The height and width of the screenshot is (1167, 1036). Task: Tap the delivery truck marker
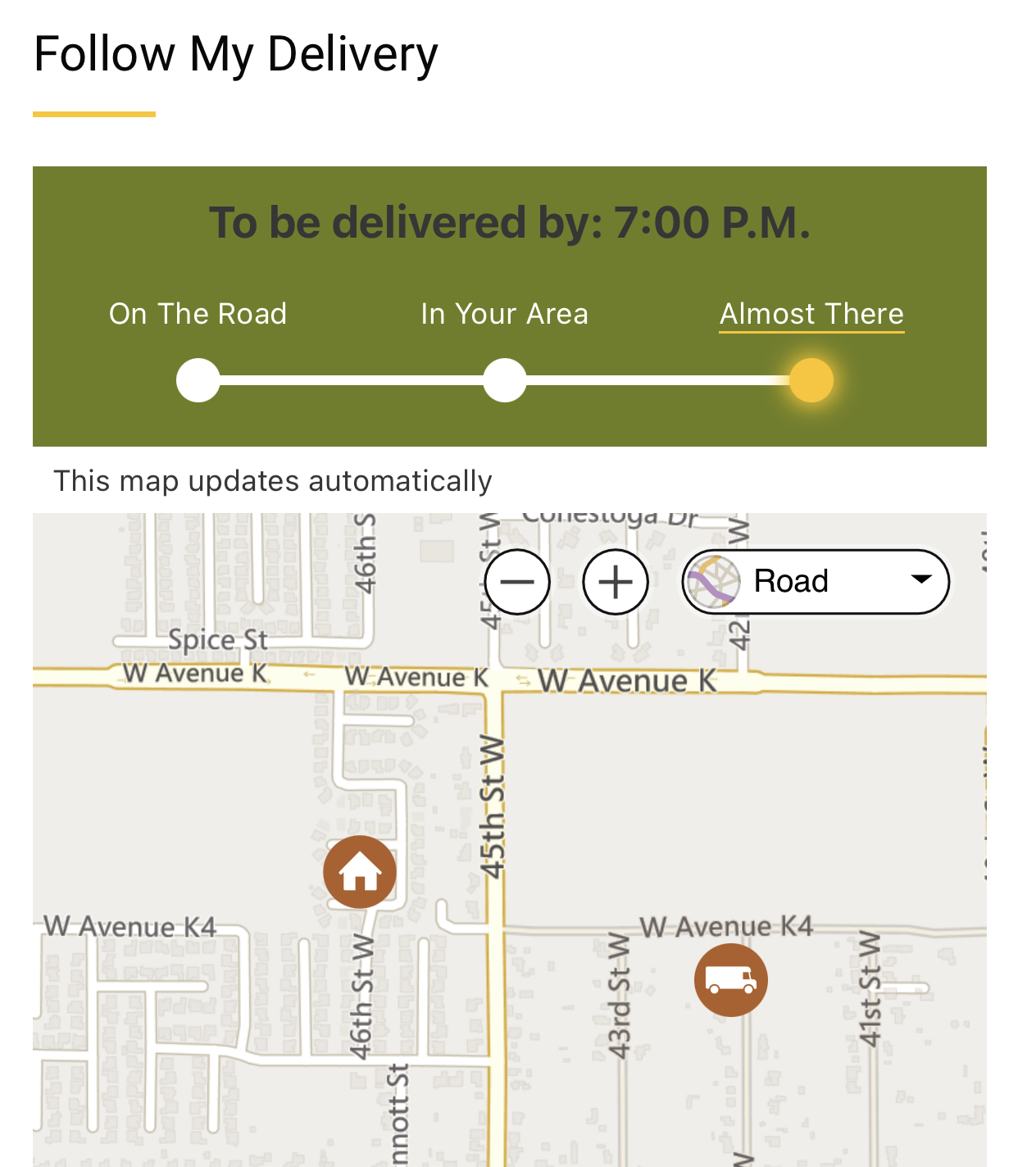coord(731,980)
